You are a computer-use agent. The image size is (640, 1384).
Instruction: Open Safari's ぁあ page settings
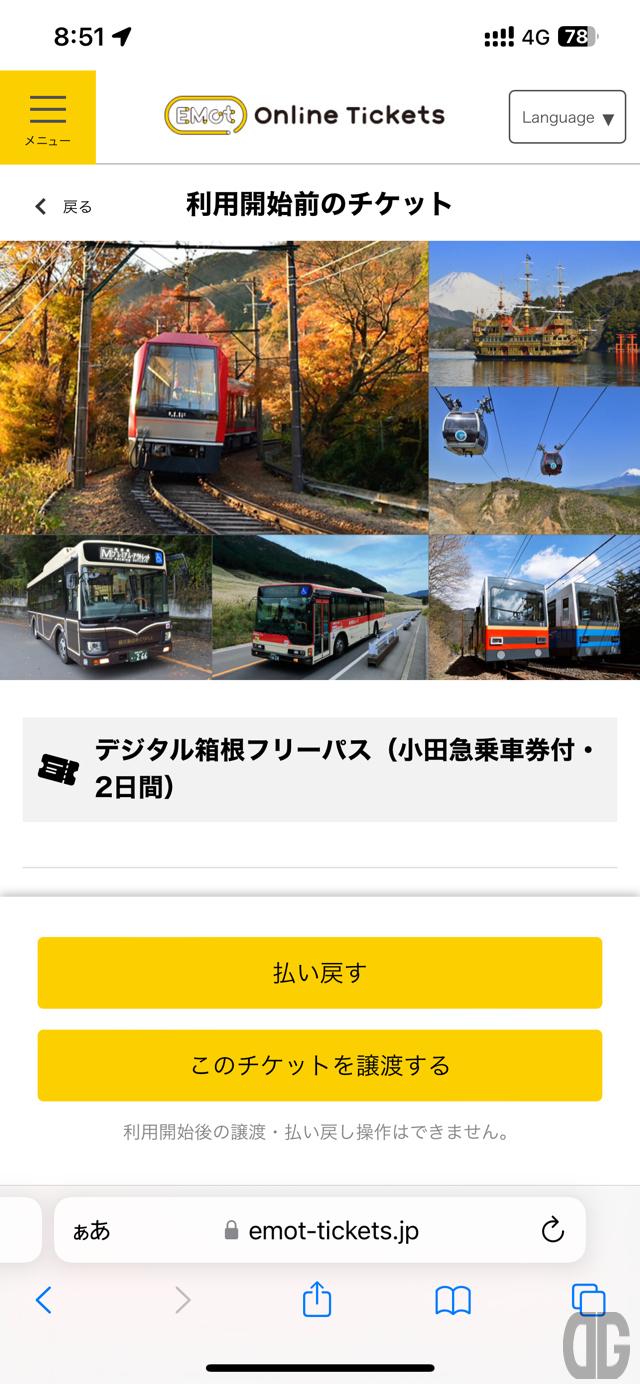(92, 1230)
